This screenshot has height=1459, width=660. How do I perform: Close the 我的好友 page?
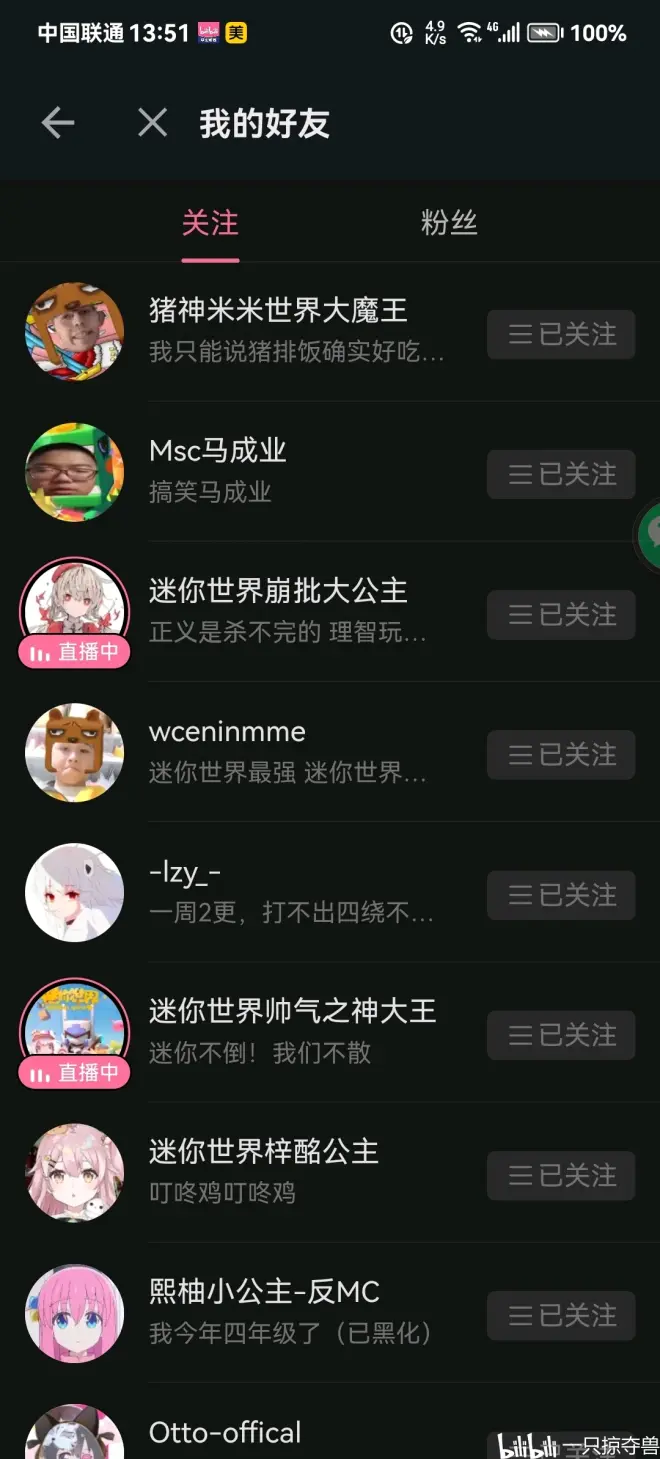(x=152, y=123)
